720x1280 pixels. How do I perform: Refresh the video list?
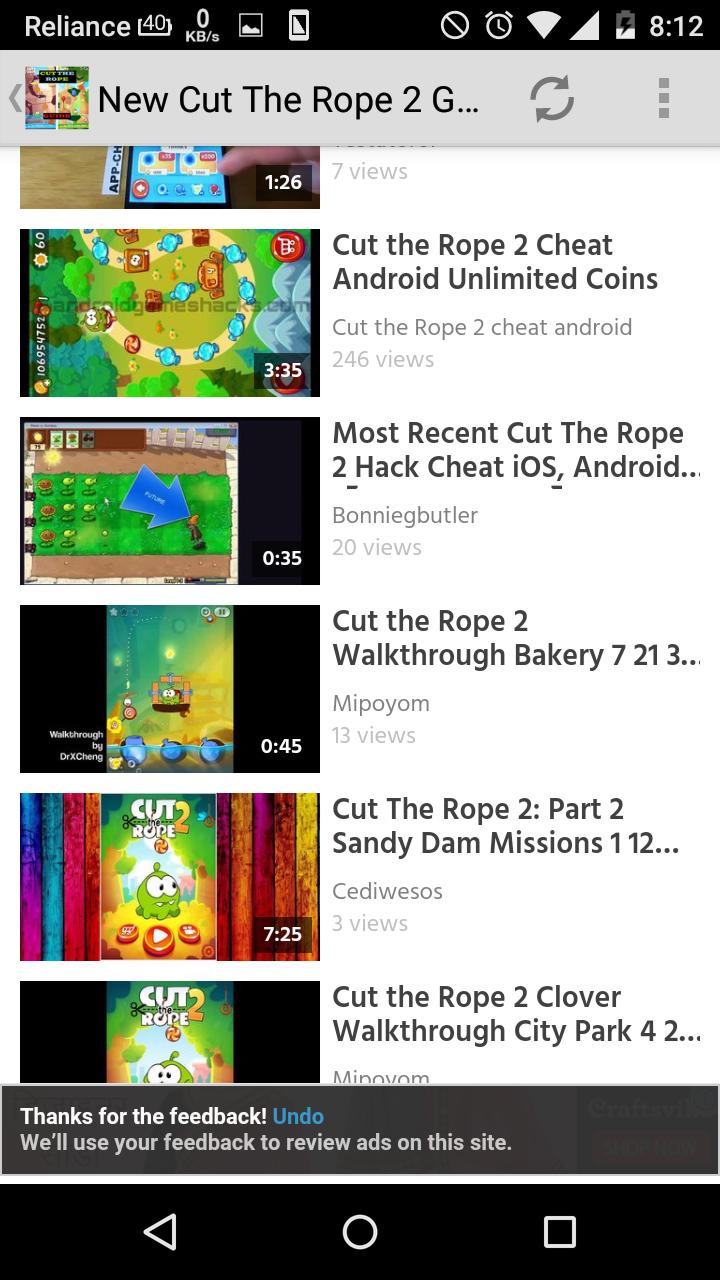pyautogui.click(x=550, y=99)
